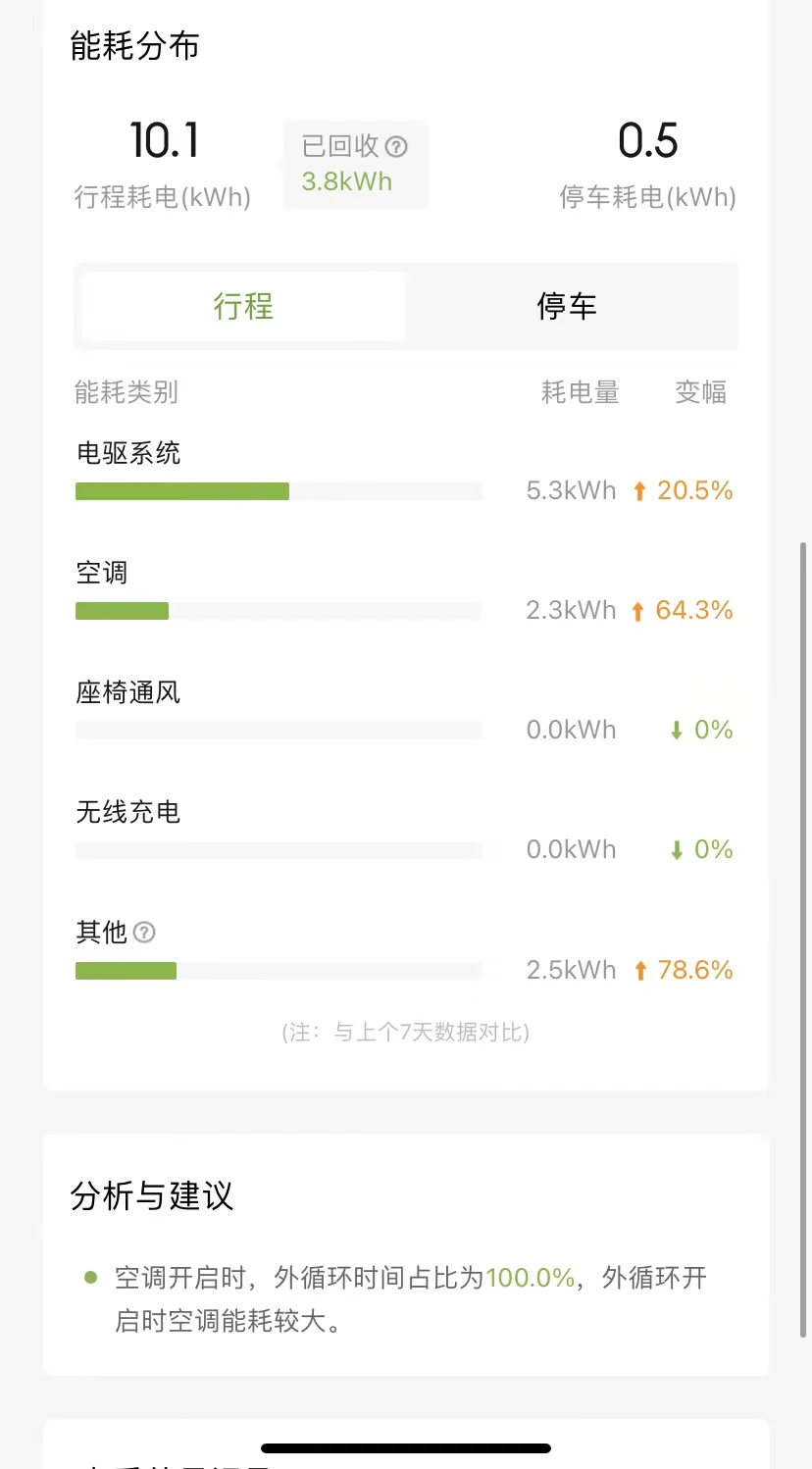This screenshot has width=812, height=1469.
Task: Select the 行程 tab
Action: pos(244,306)
